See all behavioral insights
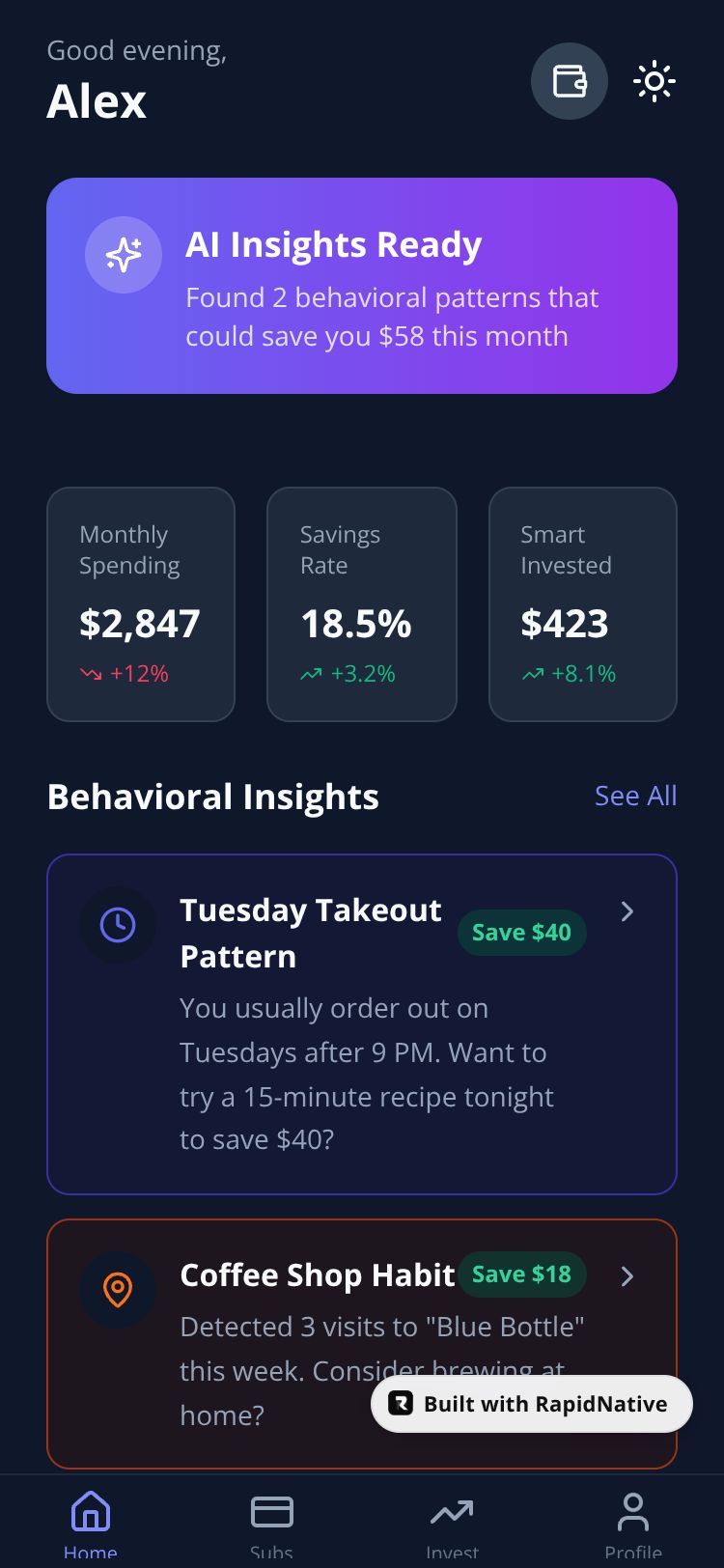 click(x=635, y=796)
